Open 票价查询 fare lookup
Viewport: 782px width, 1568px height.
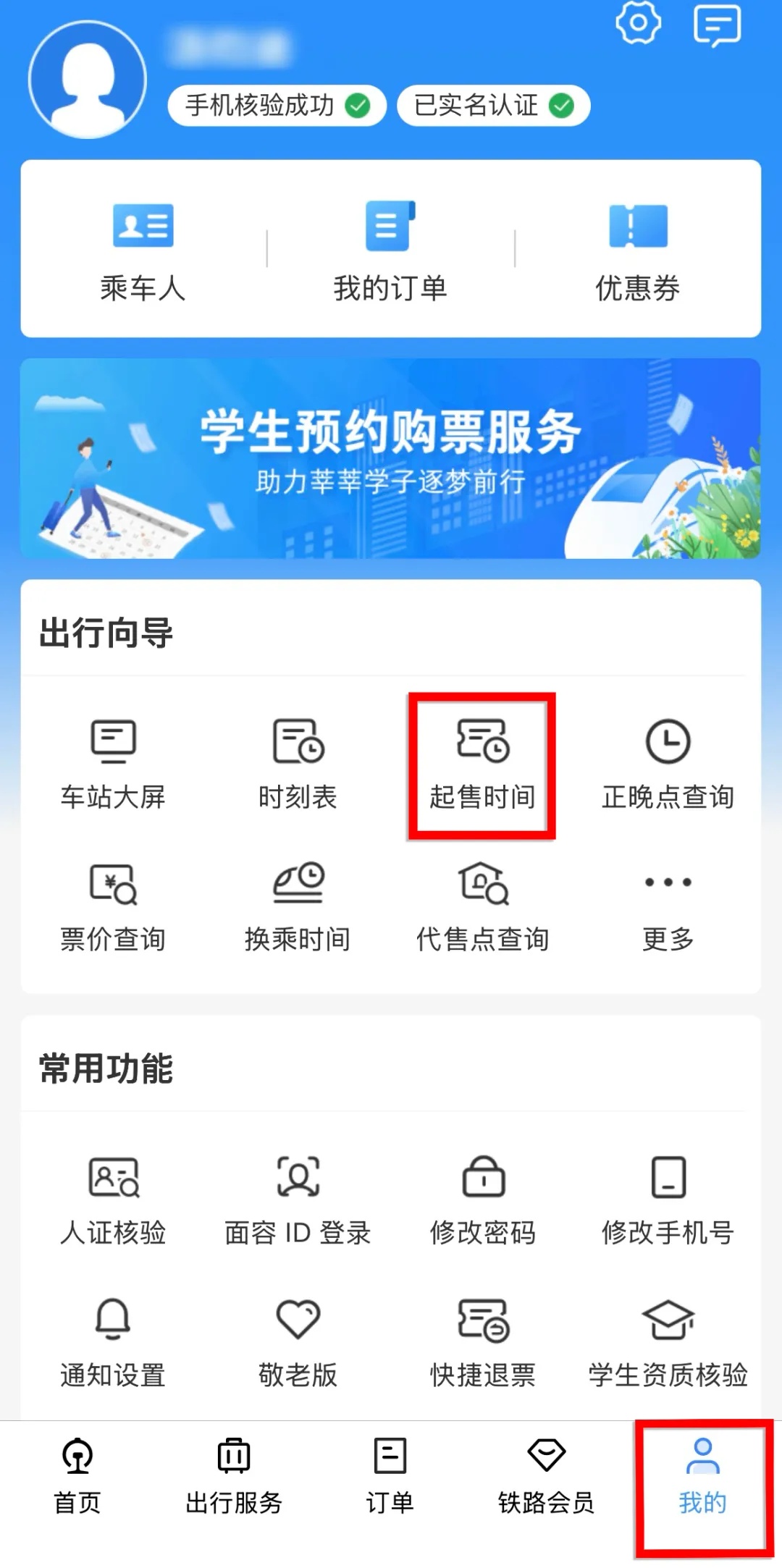coord(113,905)
